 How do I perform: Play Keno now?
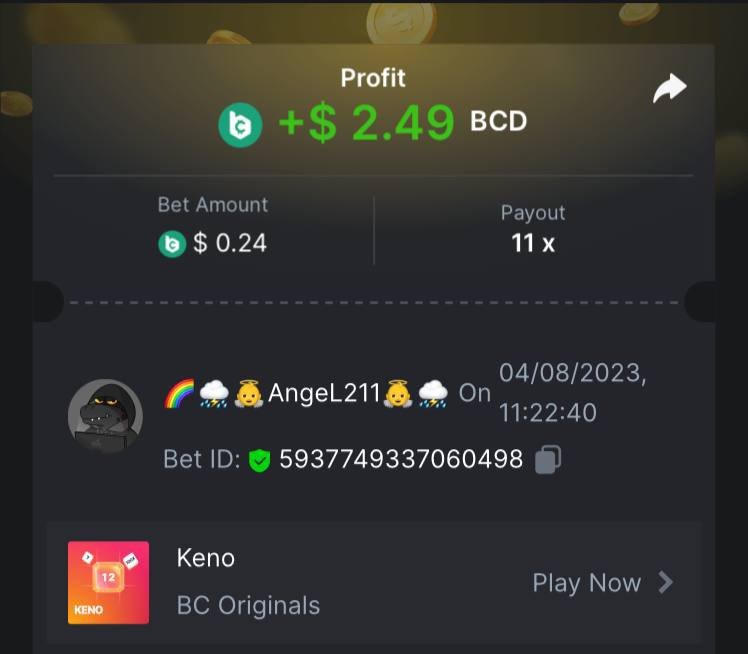601,583
